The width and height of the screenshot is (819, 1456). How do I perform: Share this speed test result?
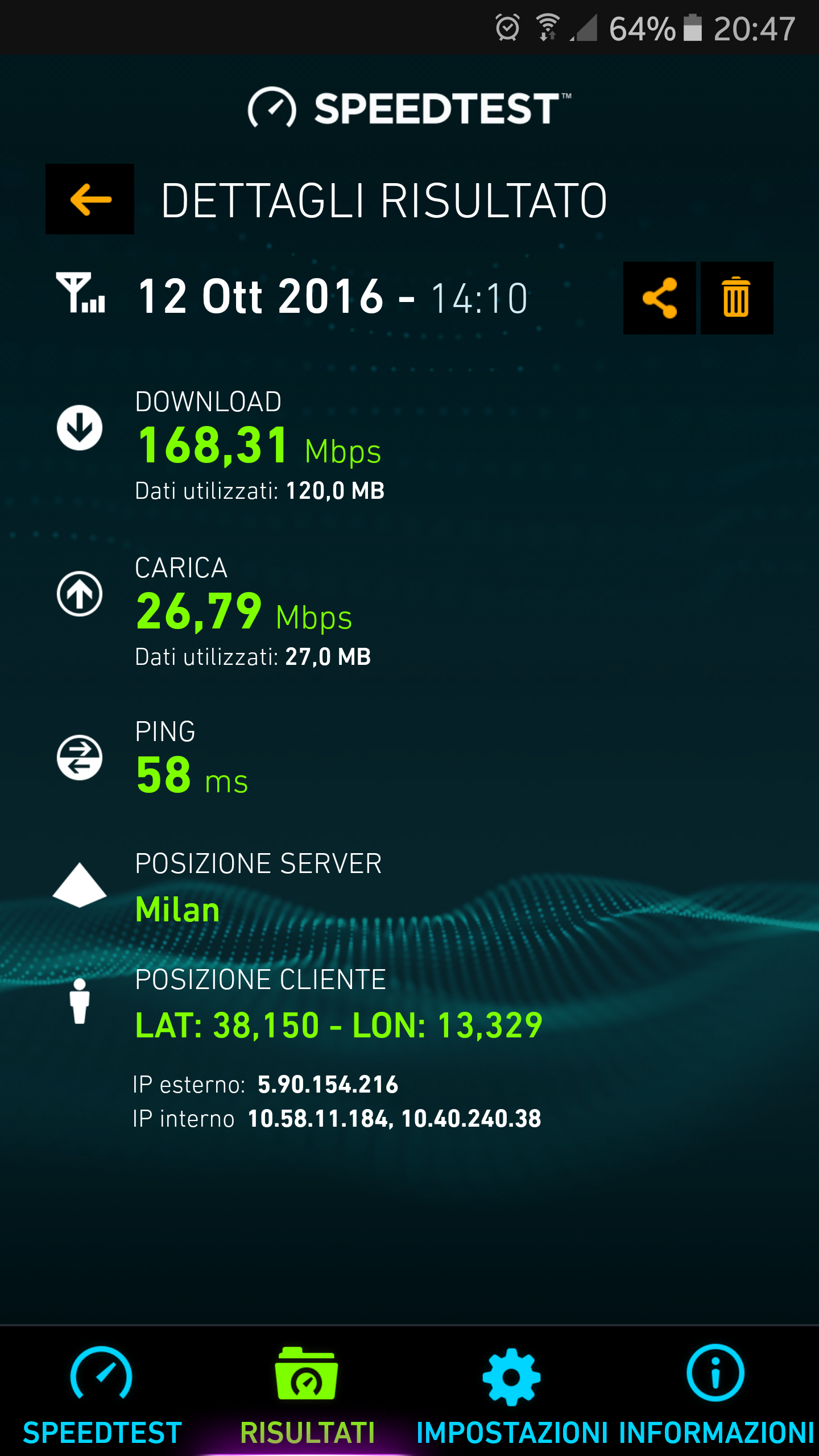click(x=659, y=298)
